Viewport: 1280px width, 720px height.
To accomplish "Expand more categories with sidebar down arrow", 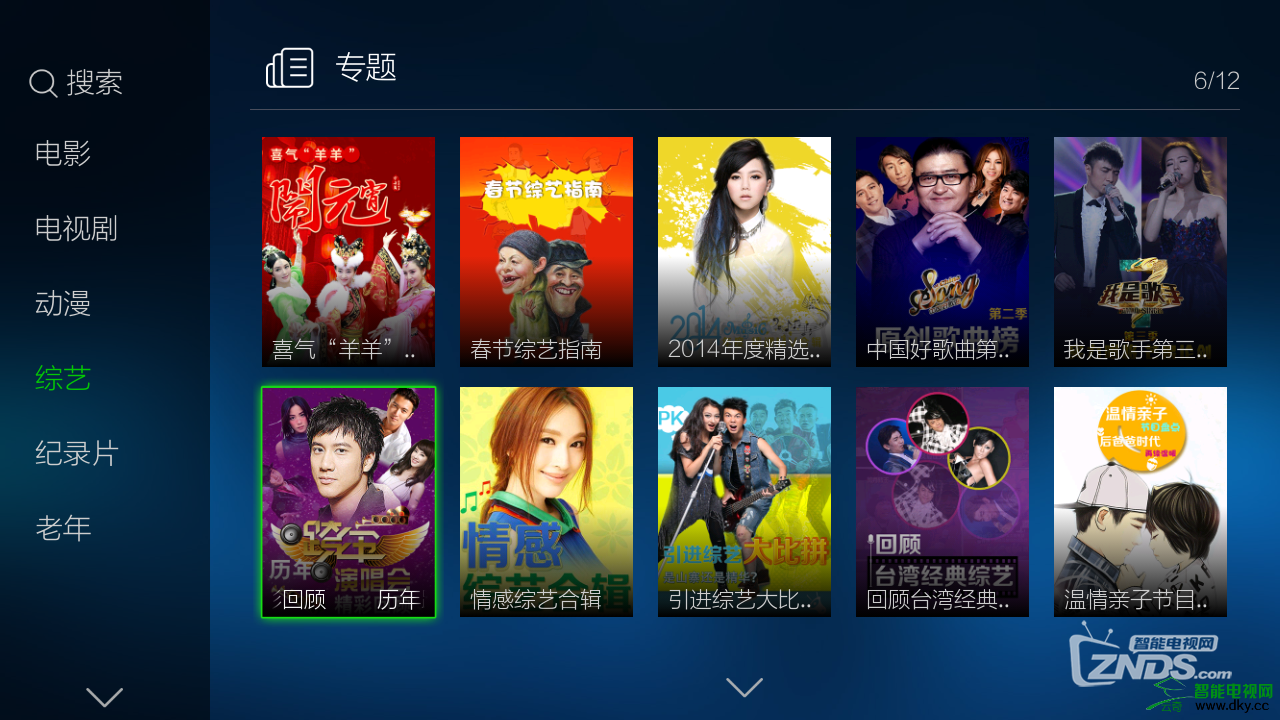I will click(104, 696).
